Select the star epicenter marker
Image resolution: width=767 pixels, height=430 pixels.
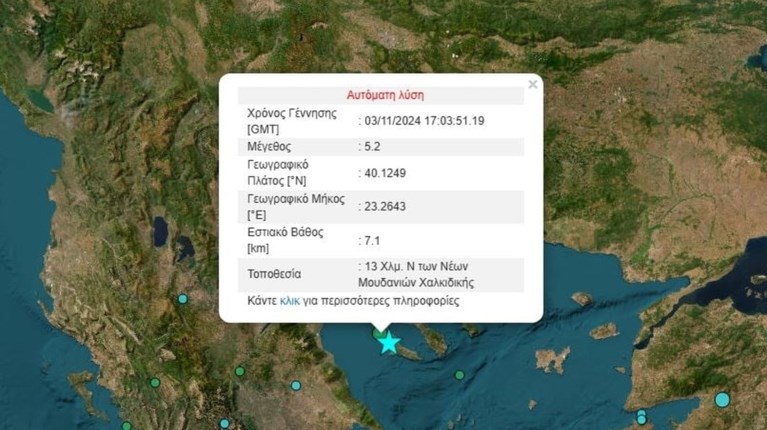(x=389, y=343)
